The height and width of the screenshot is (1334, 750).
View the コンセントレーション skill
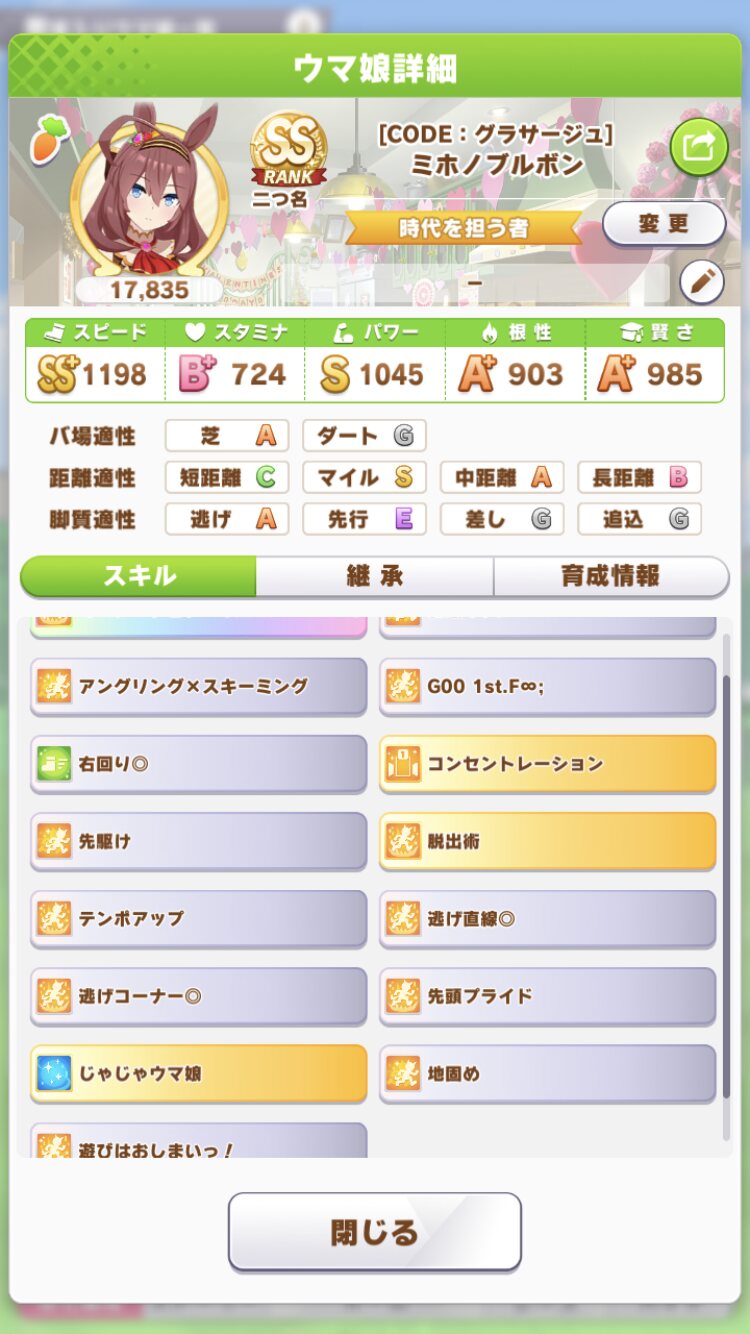(x=547, y=764)
